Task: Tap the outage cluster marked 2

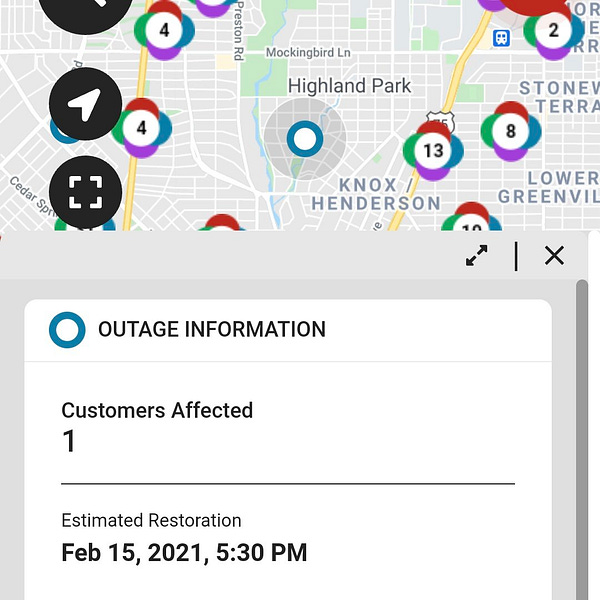Action: point(553,30)
